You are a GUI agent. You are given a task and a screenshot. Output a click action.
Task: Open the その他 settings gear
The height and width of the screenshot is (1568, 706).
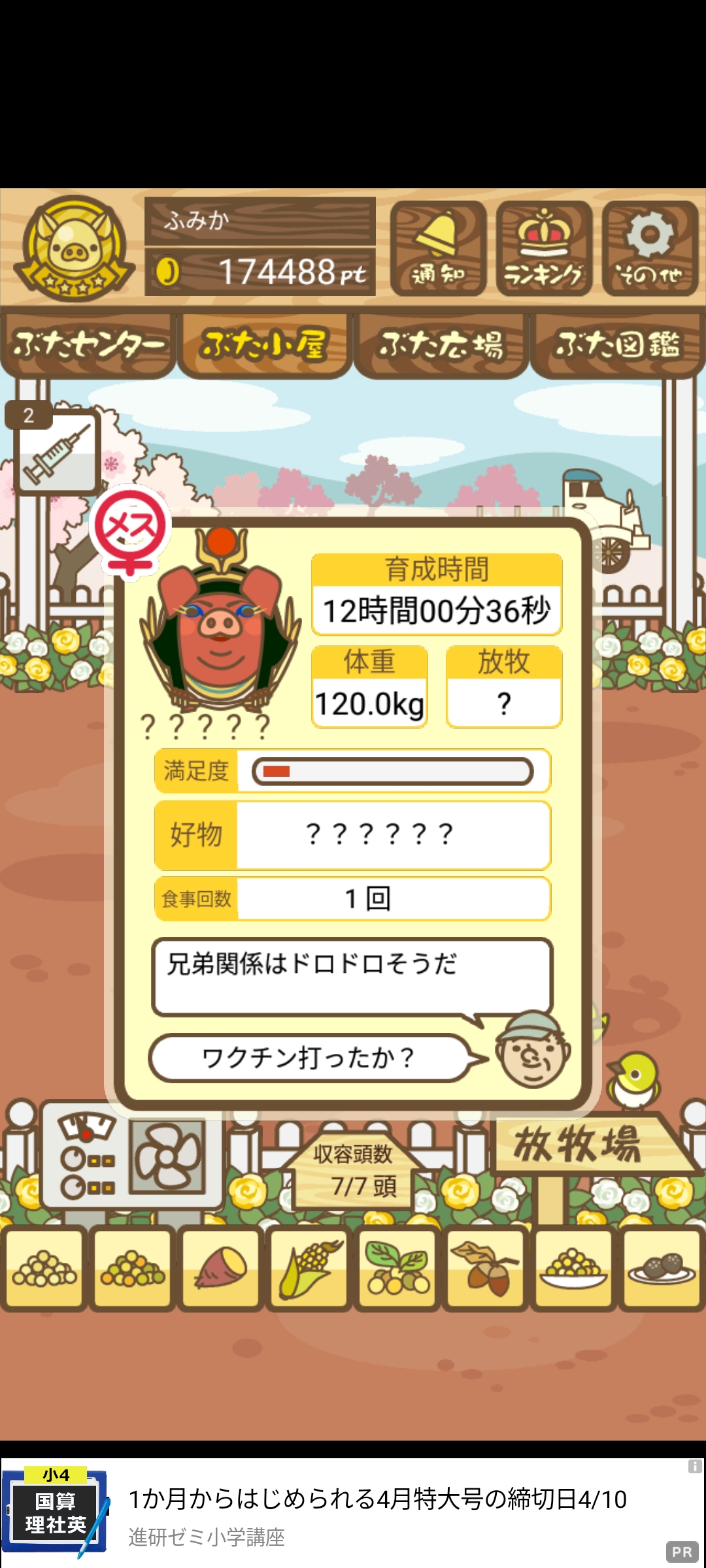[650, 249]
